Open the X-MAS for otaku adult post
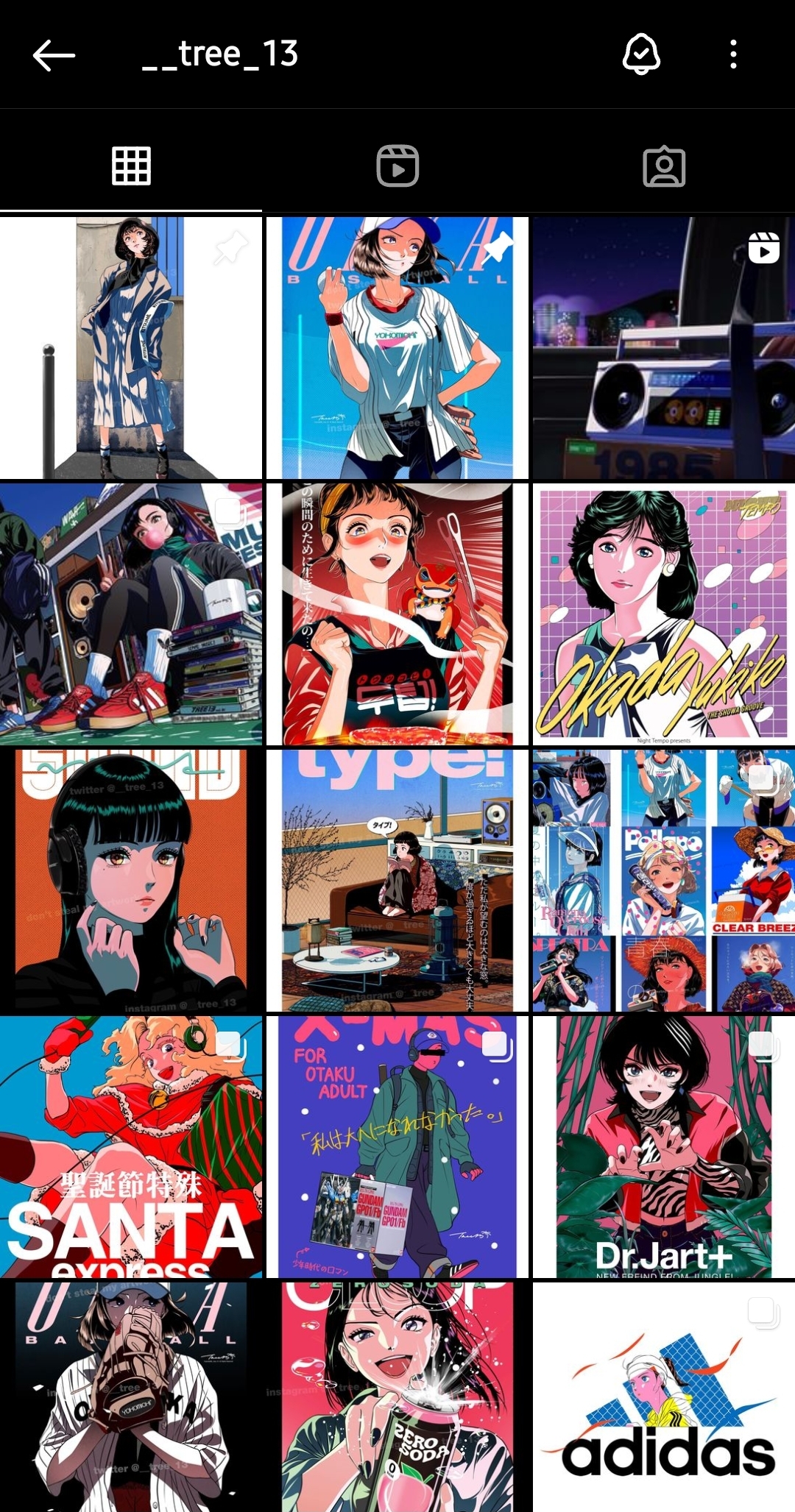The width and height of the screenshot is (795, 1512). click(x=397, y=1147)
